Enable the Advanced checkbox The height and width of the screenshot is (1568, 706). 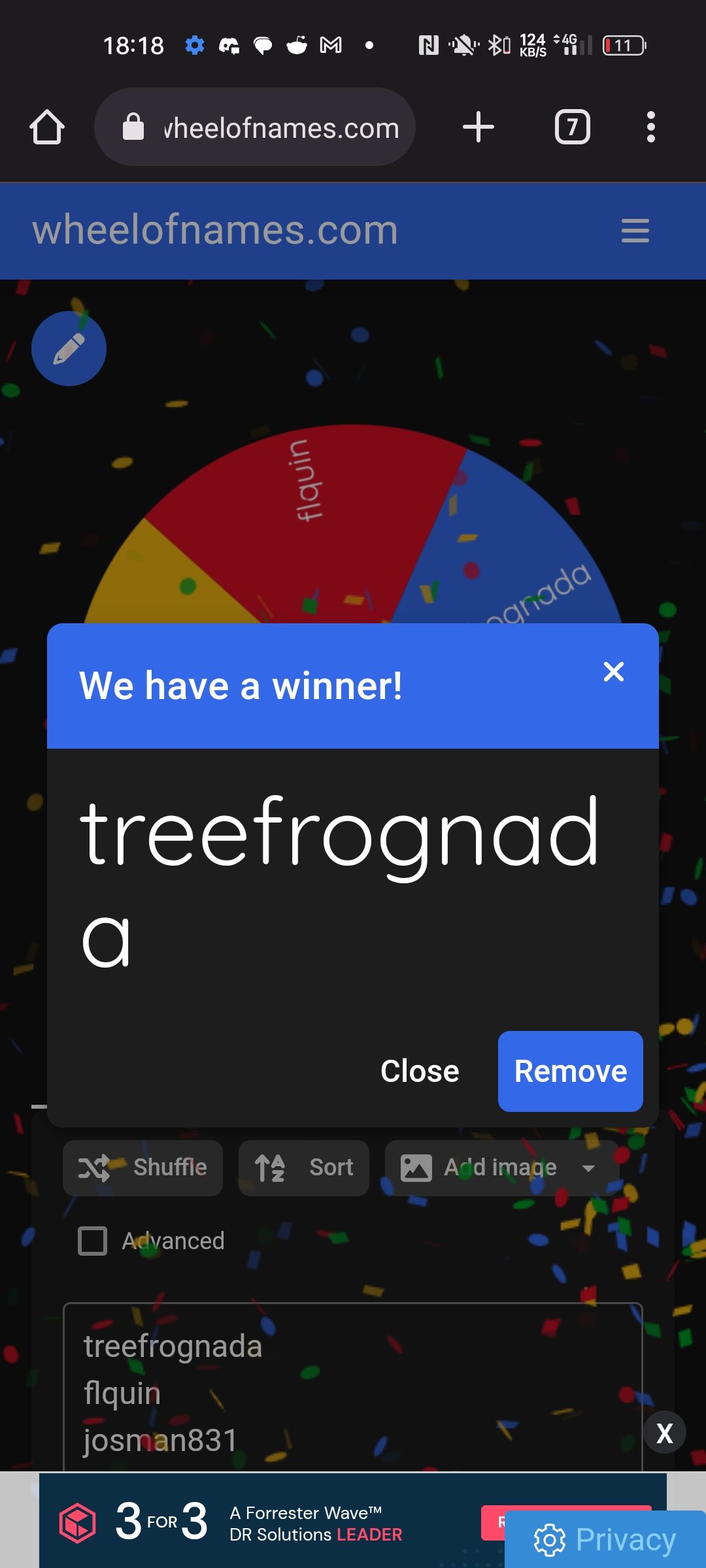pyautogui.click(x=93, y=1241)
